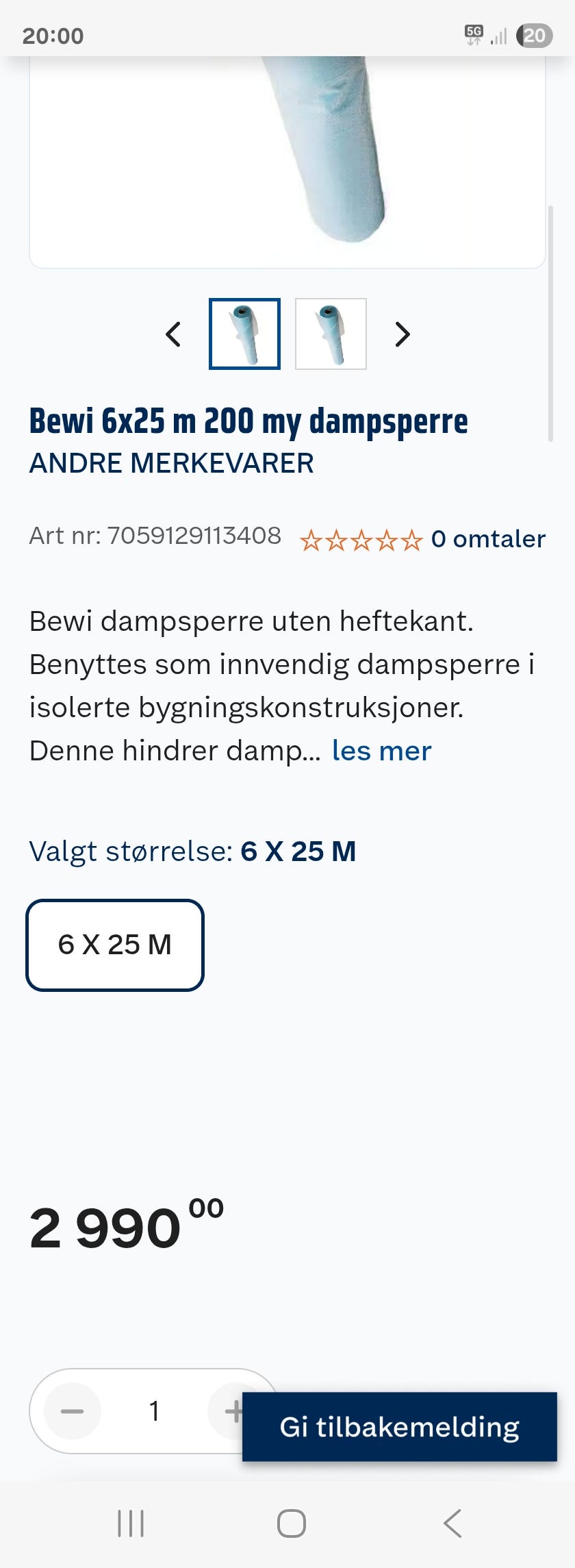Tap the product title Bewi 6x25 m dampsperre
The width and height of the screenshot is (575, 1568).
(248, 421)
